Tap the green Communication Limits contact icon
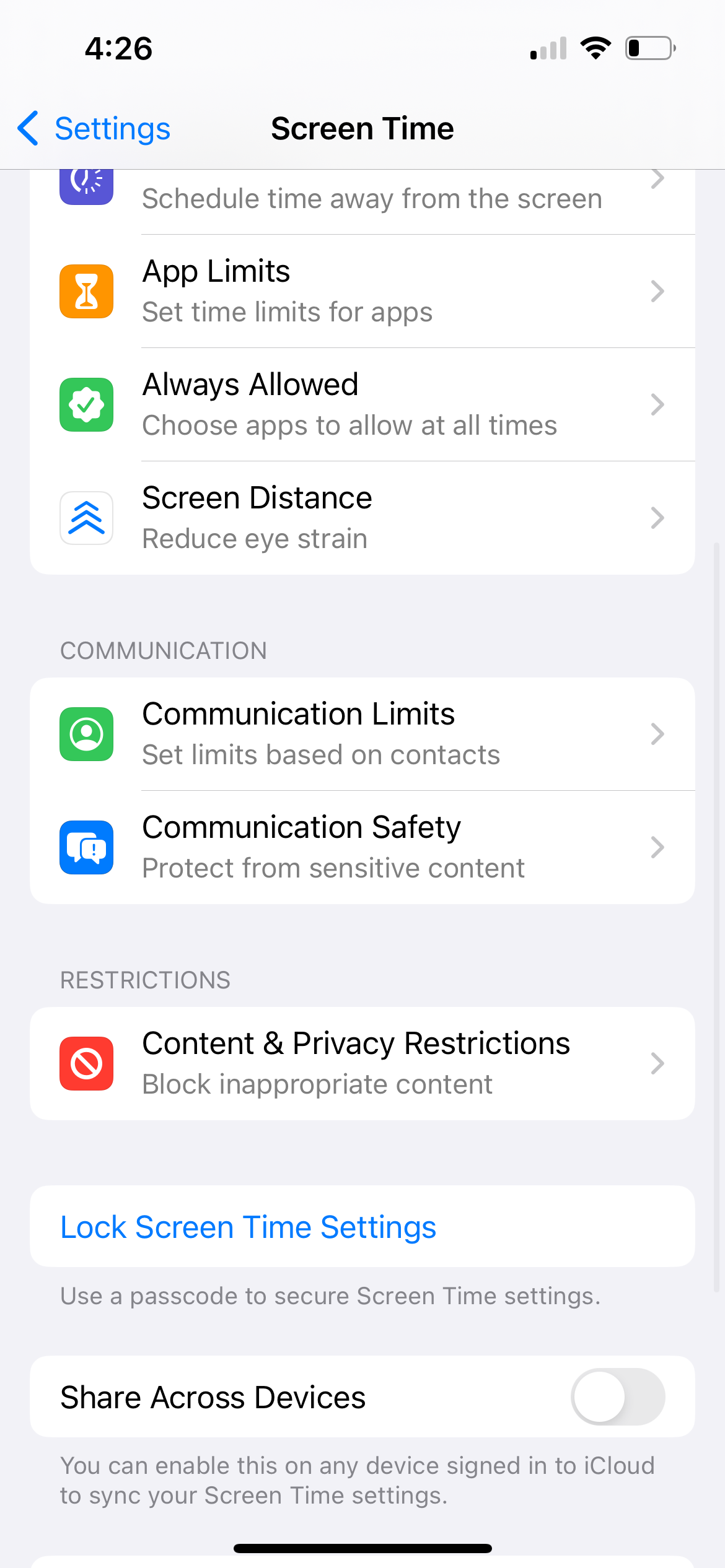 click(x=87, y=734)
